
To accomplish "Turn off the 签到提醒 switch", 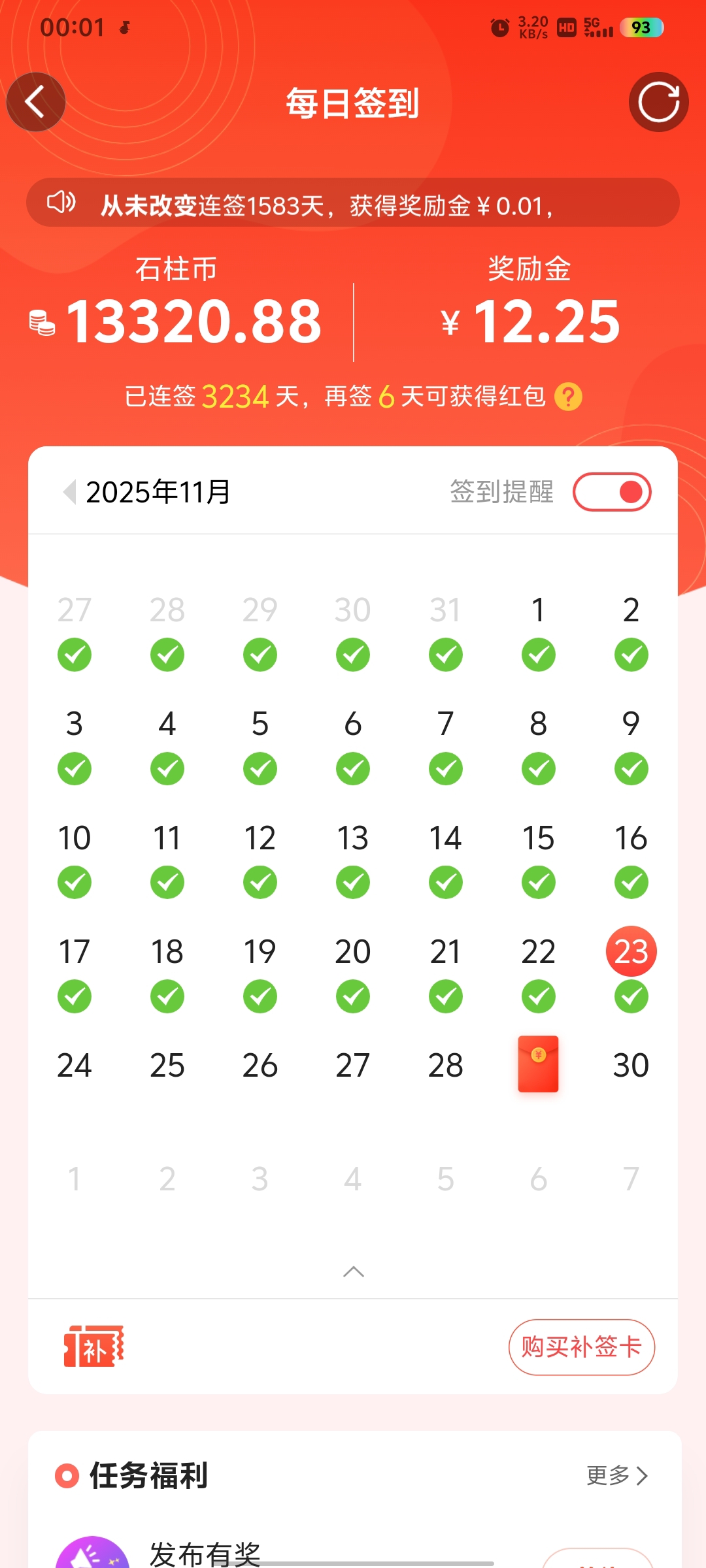I will 612,492.
